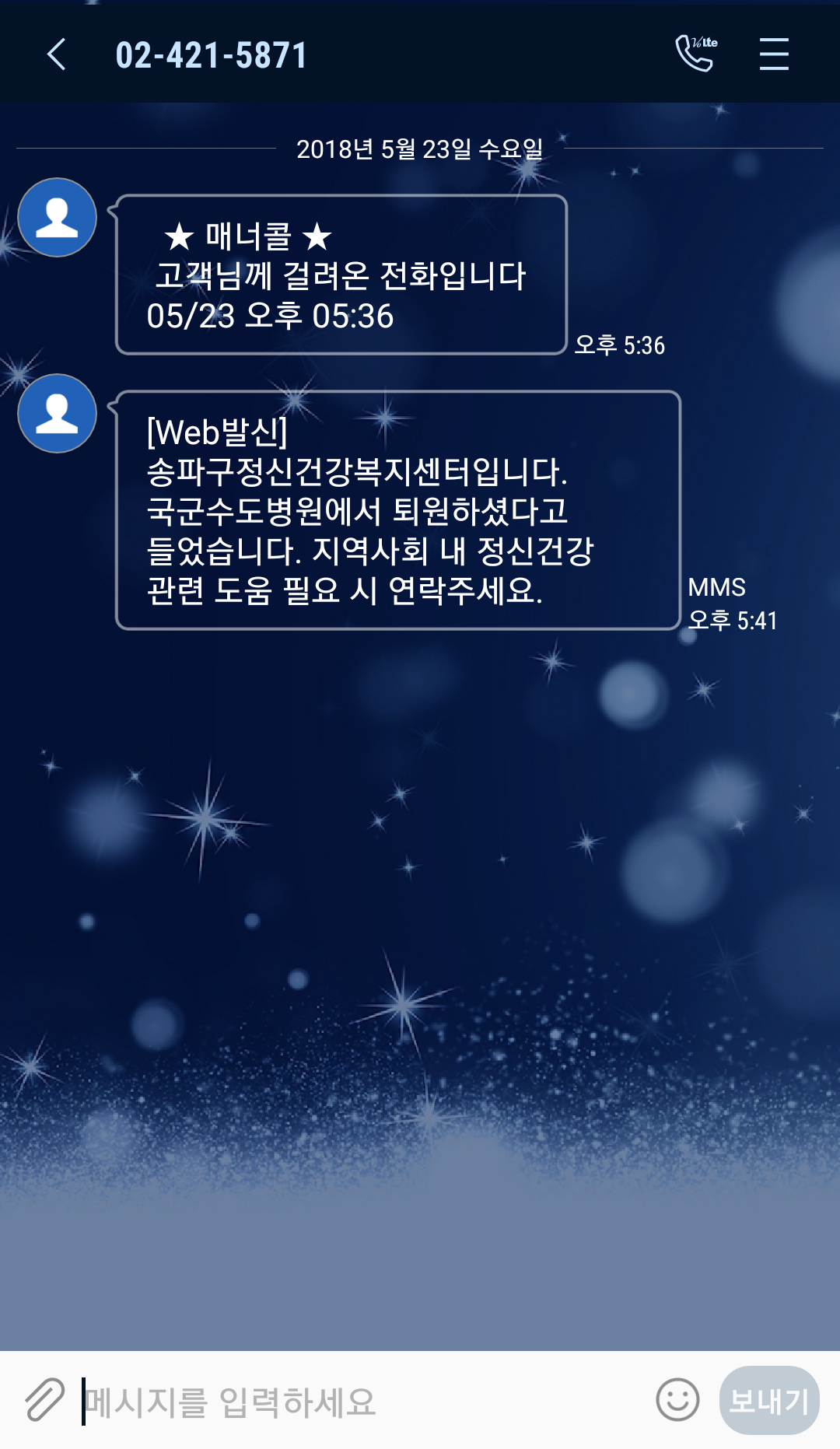Open the hamburger menu at top right
Image resolution: width=840 pixels, height=1449 pixels.
[774, 54]
